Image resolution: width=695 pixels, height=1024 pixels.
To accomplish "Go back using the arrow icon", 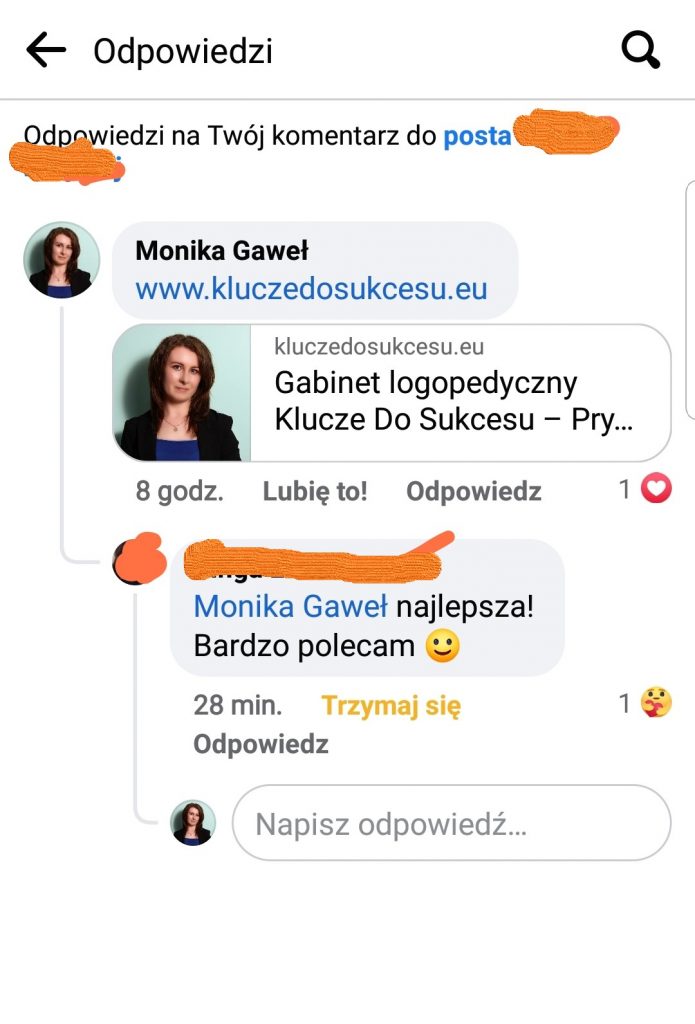I will (46, 50).
